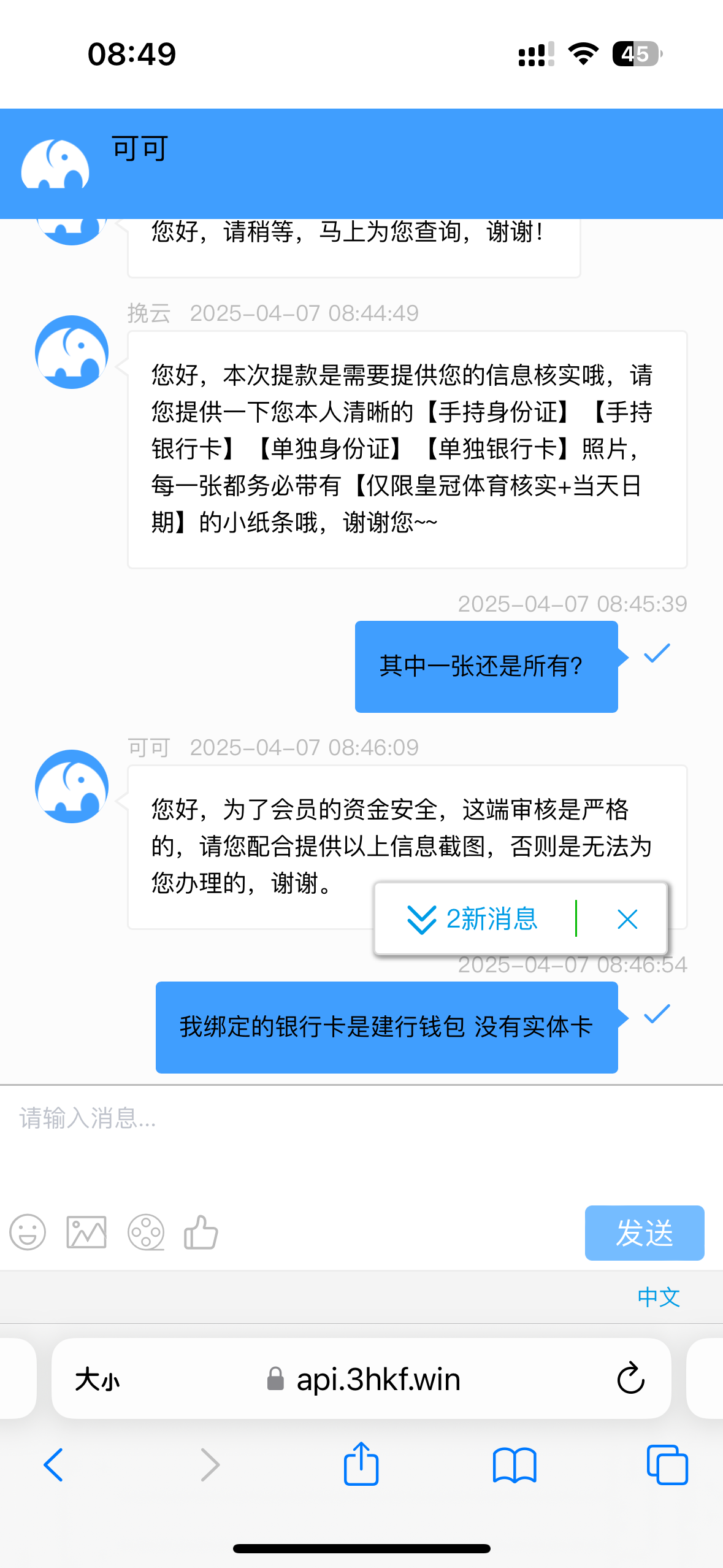This screenshot has width=723, height=1568.
Task: Tap the thumbs-up rating icon
Action: point(201,1232)
